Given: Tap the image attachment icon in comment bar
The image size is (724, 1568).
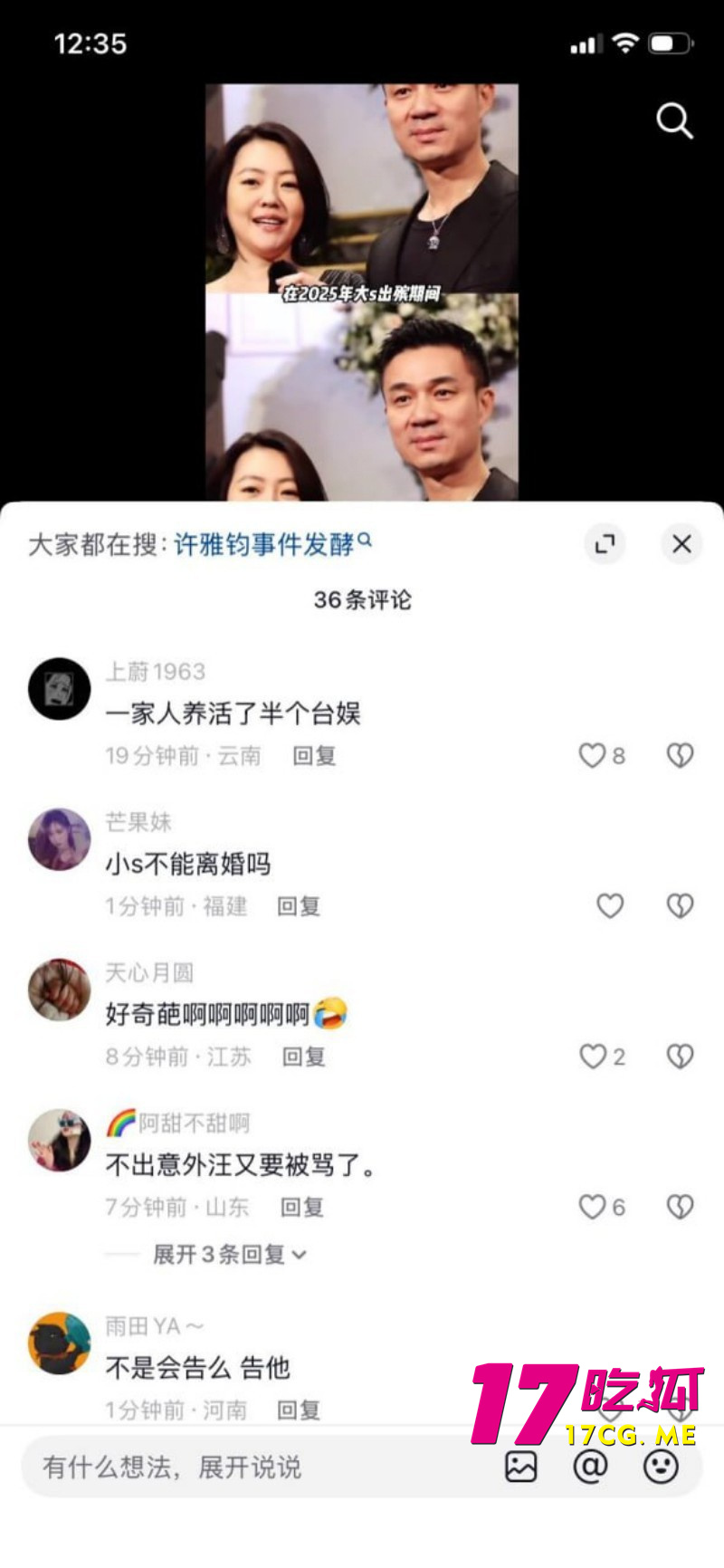Looking at the screenshot, I should click(x=521, y=1467).
